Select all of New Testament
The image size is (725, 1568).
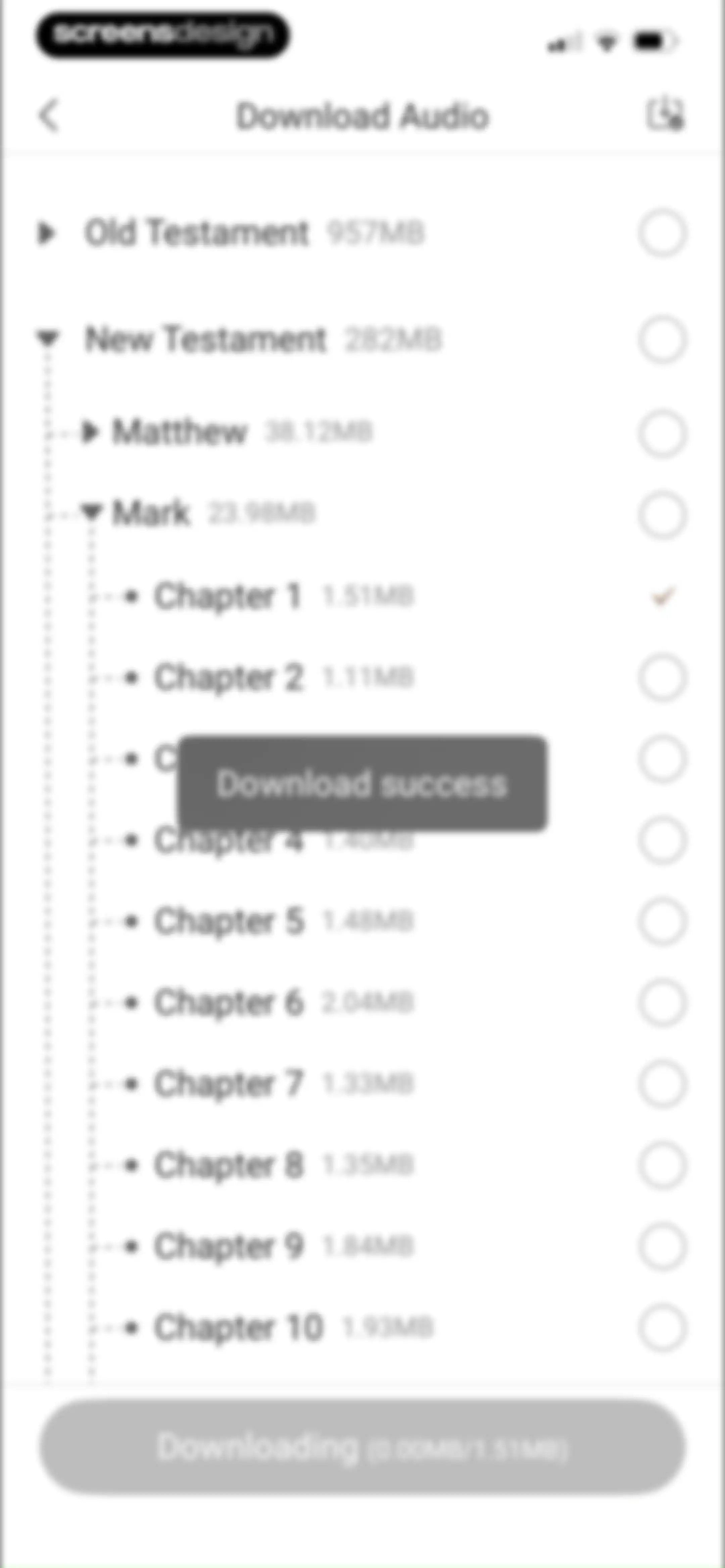[662, 339]
